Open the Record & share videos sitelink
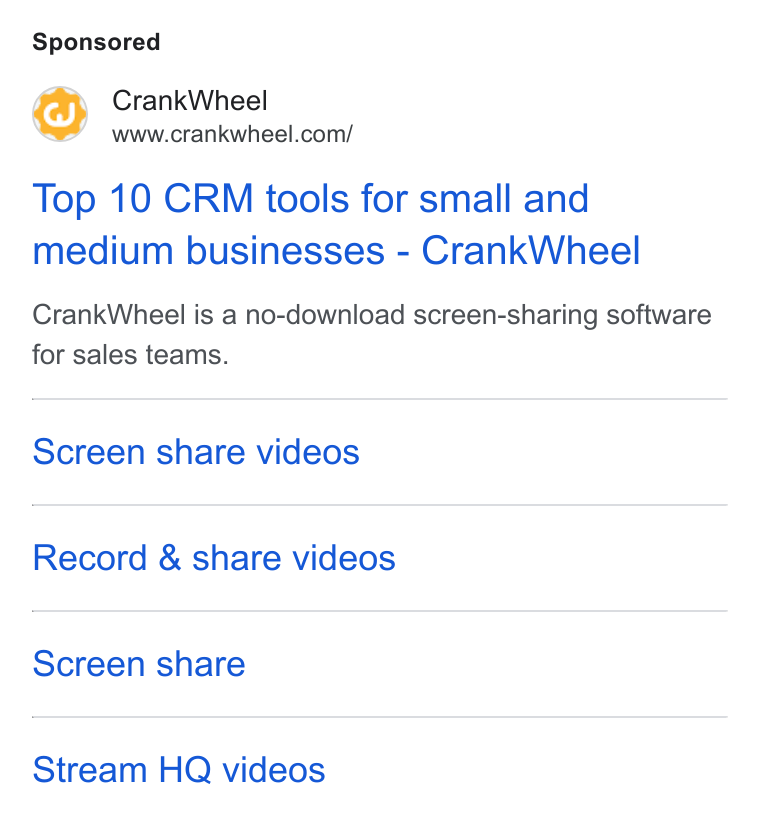760x822 pixels. coord(214,558)
